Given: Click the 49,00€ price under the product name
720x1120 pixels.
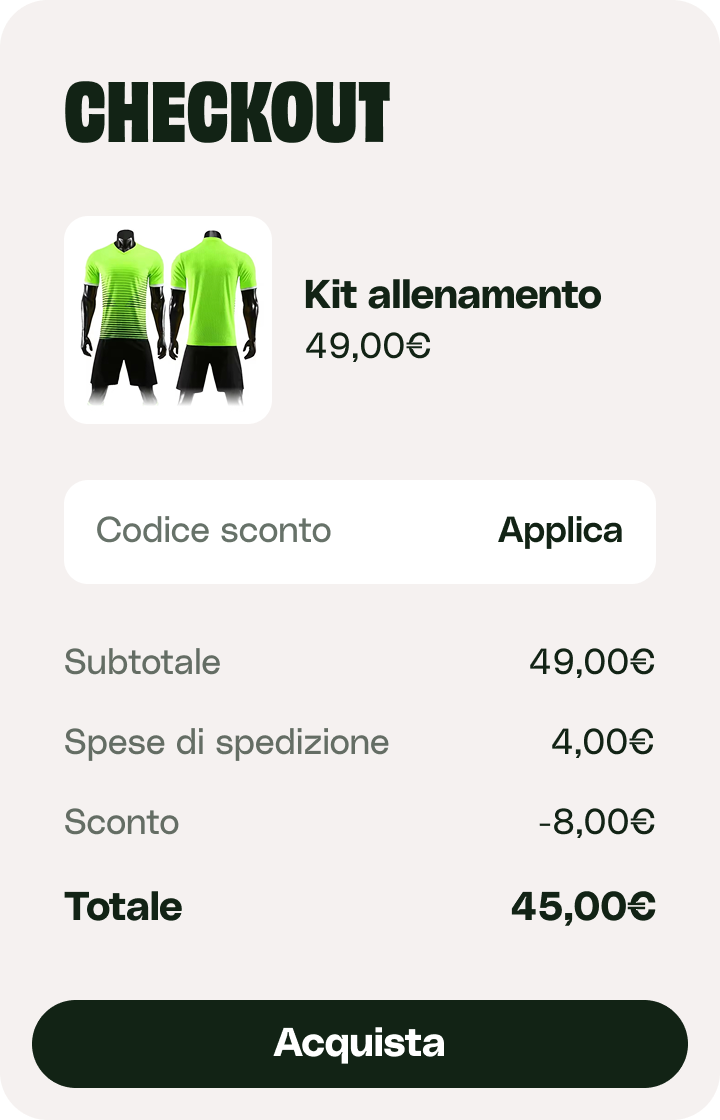Looking at the screenshot, I should pyautogui.click(x=366, y=347).
